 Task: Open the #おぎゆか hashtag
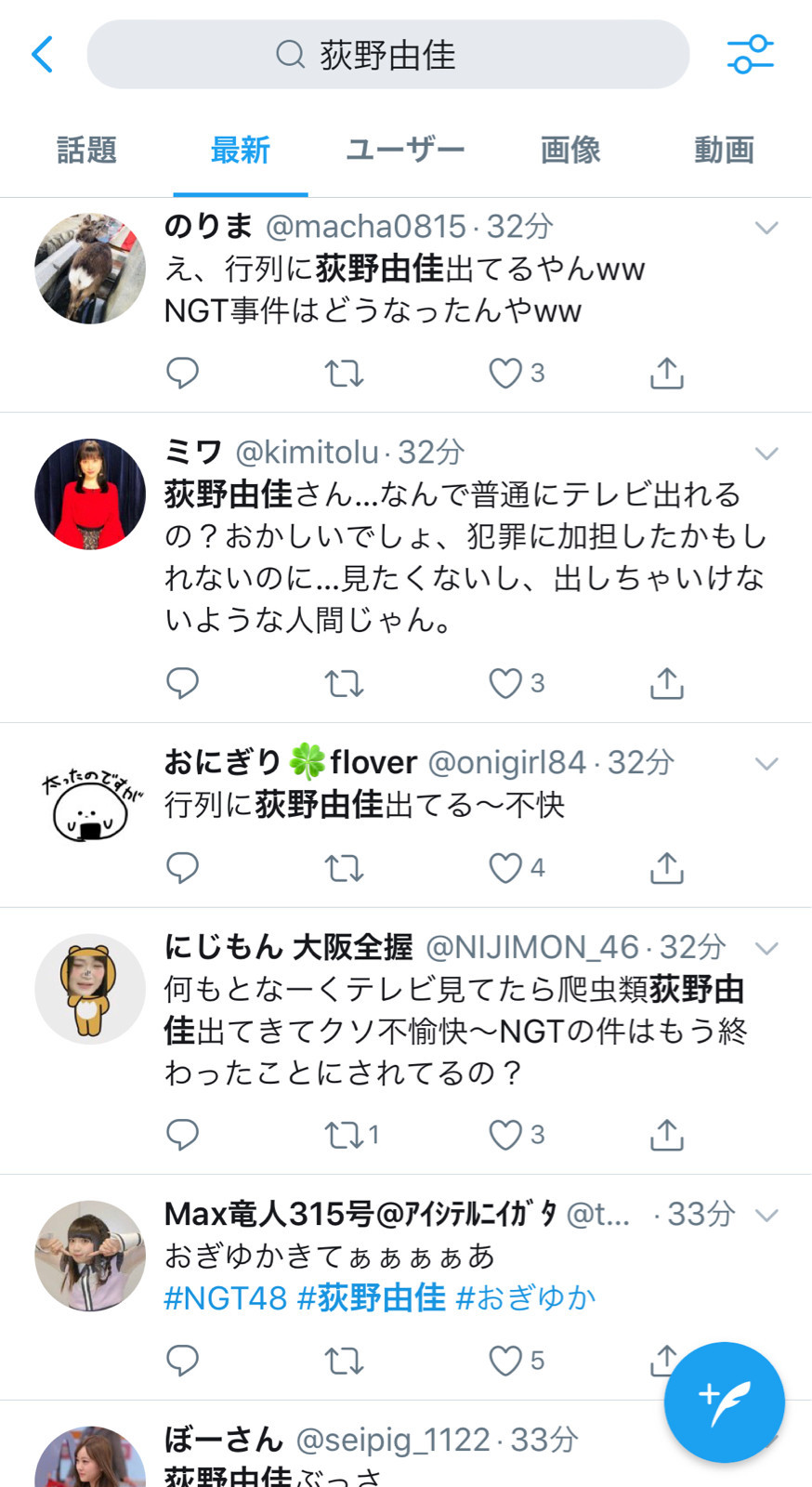(x=526, y=1298)
